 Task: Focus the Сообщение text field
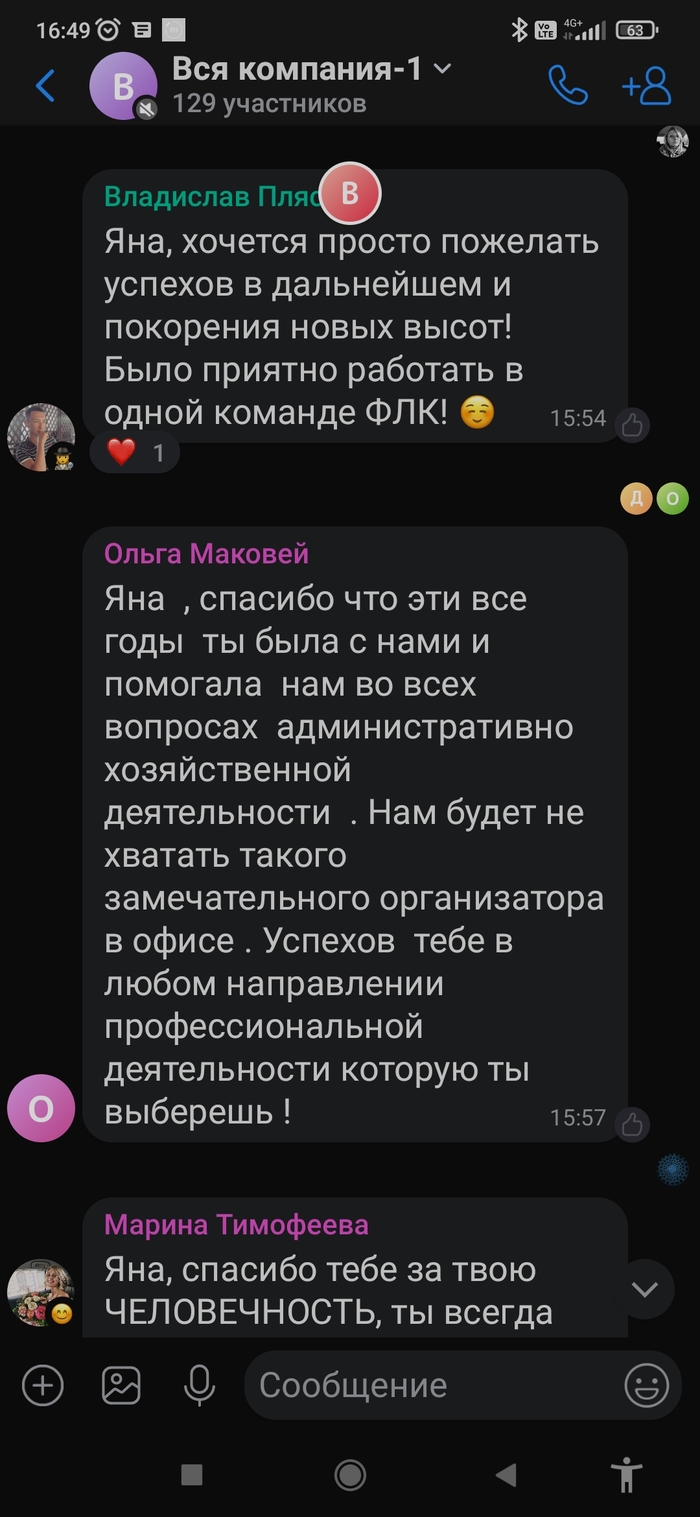[430, 1386]
